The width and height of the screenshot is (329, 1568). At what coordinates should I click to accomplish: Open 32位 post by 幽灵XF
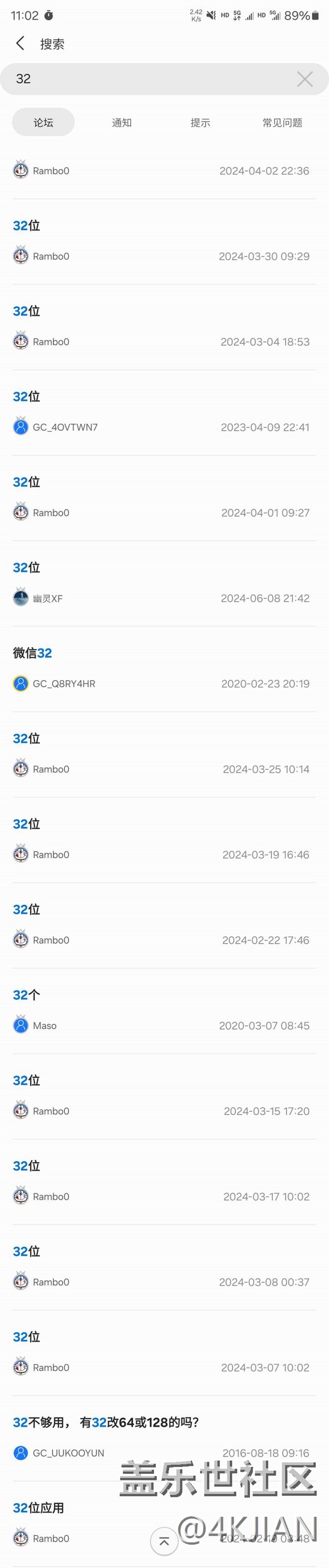pyautogui.click(x=164, y=584)
